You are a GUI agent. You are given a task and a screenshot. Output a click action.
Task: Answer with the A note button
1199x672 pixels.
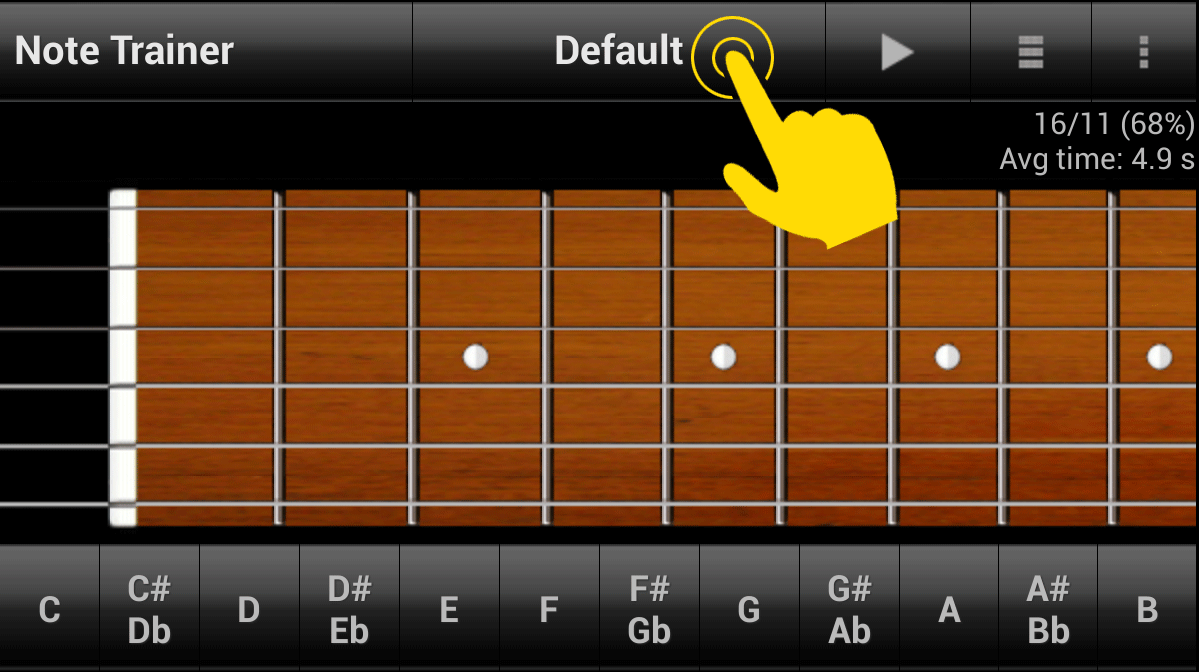(x=949, y=609)
